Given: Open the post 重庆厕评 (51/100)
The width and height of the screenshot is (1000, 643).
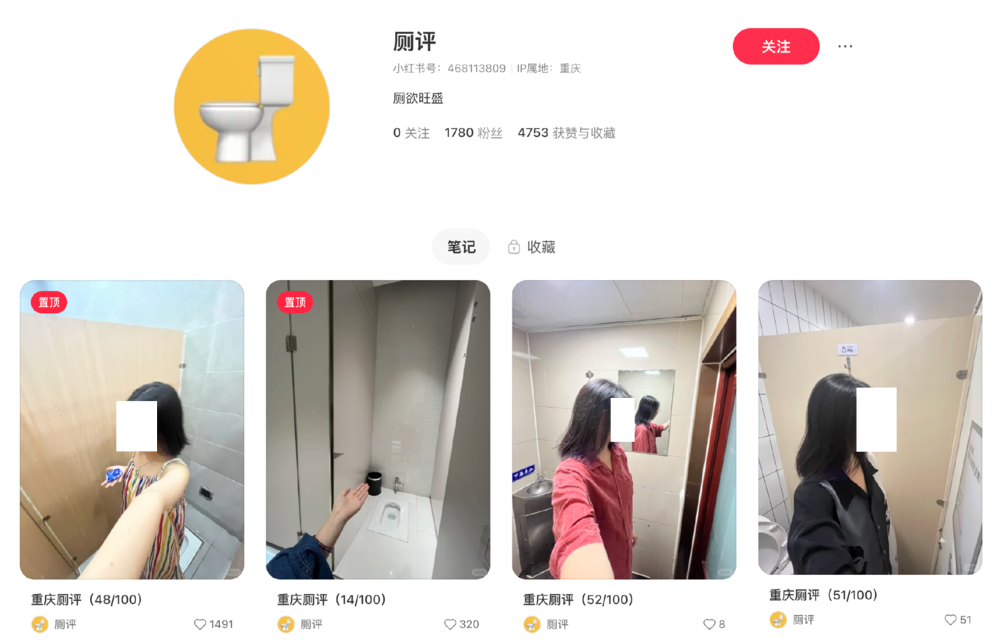Looking at the screenshot, I should 870,428.
